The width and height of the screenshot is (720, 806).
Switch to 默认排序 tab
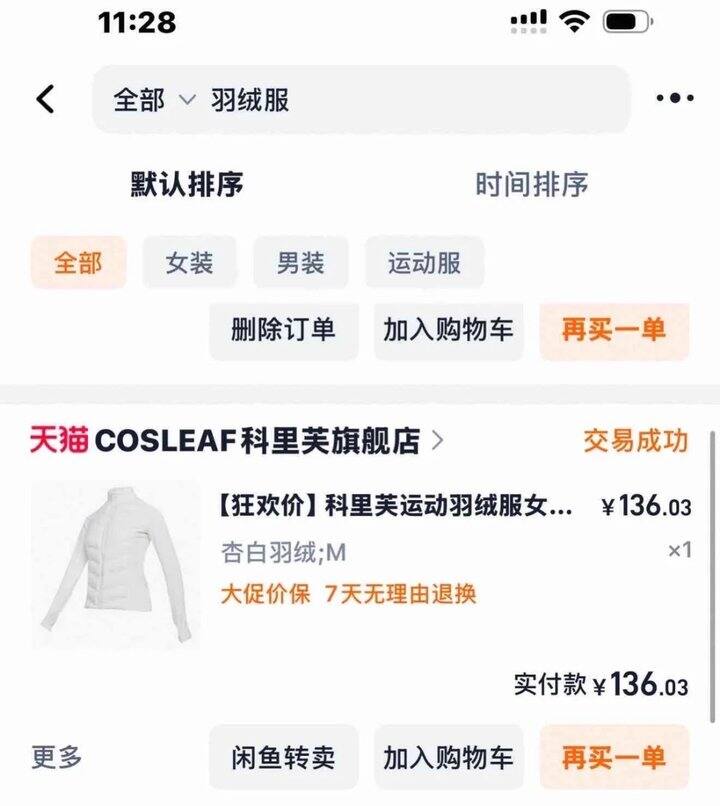(x=187, y=184)
